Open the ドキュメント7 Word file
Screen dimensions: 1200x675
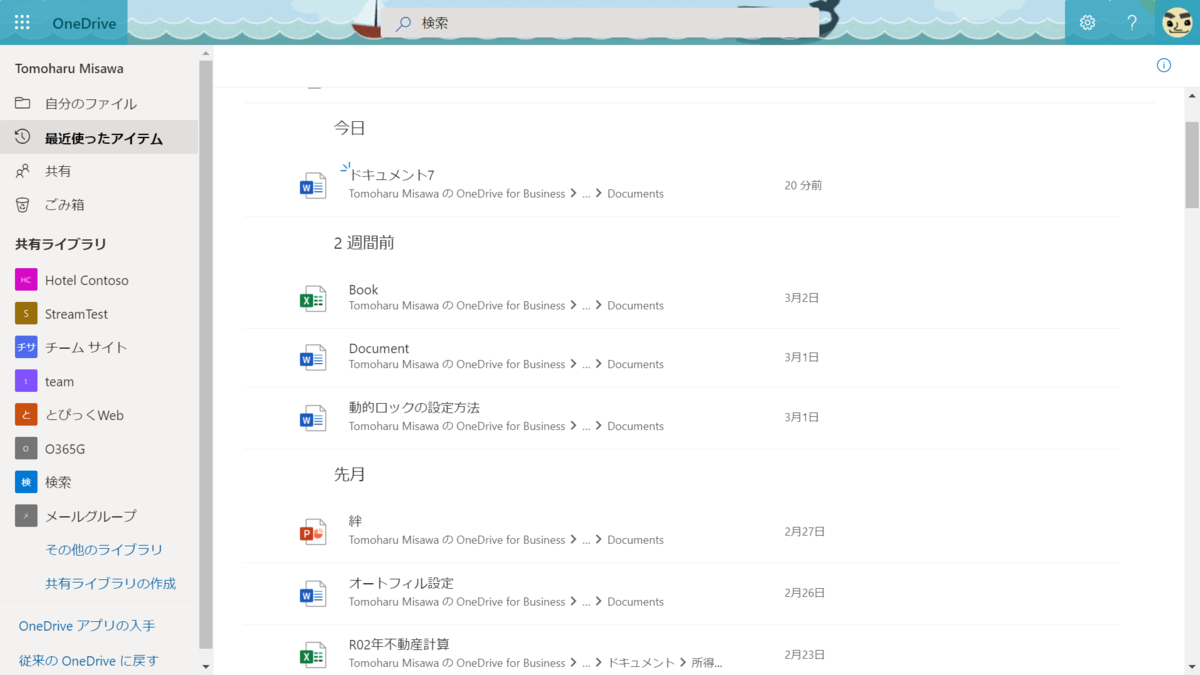click(391, 175)
